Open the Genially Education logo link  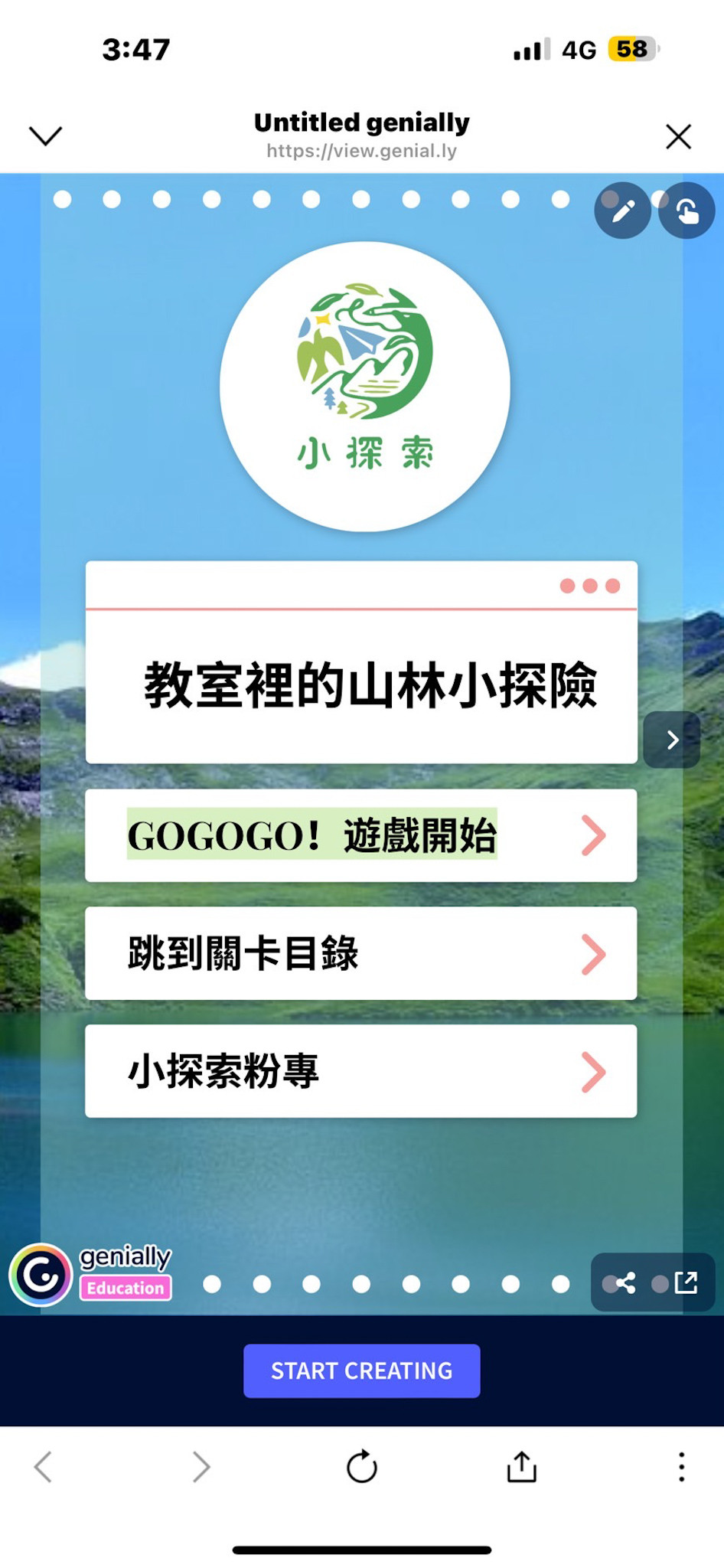pos(90,1274)
